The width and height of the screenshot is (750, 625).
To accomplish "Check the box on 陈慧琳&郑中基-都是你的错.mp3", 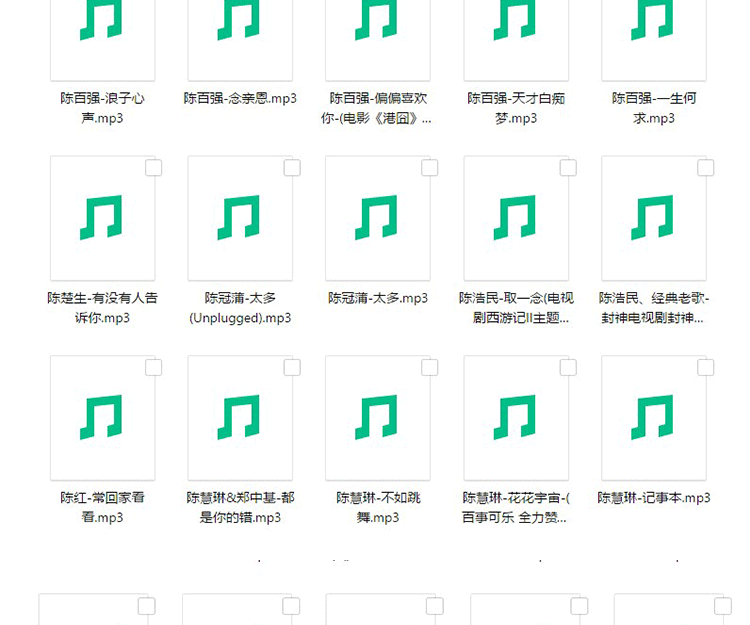I will pyautogui.click(x=292, y=368).
